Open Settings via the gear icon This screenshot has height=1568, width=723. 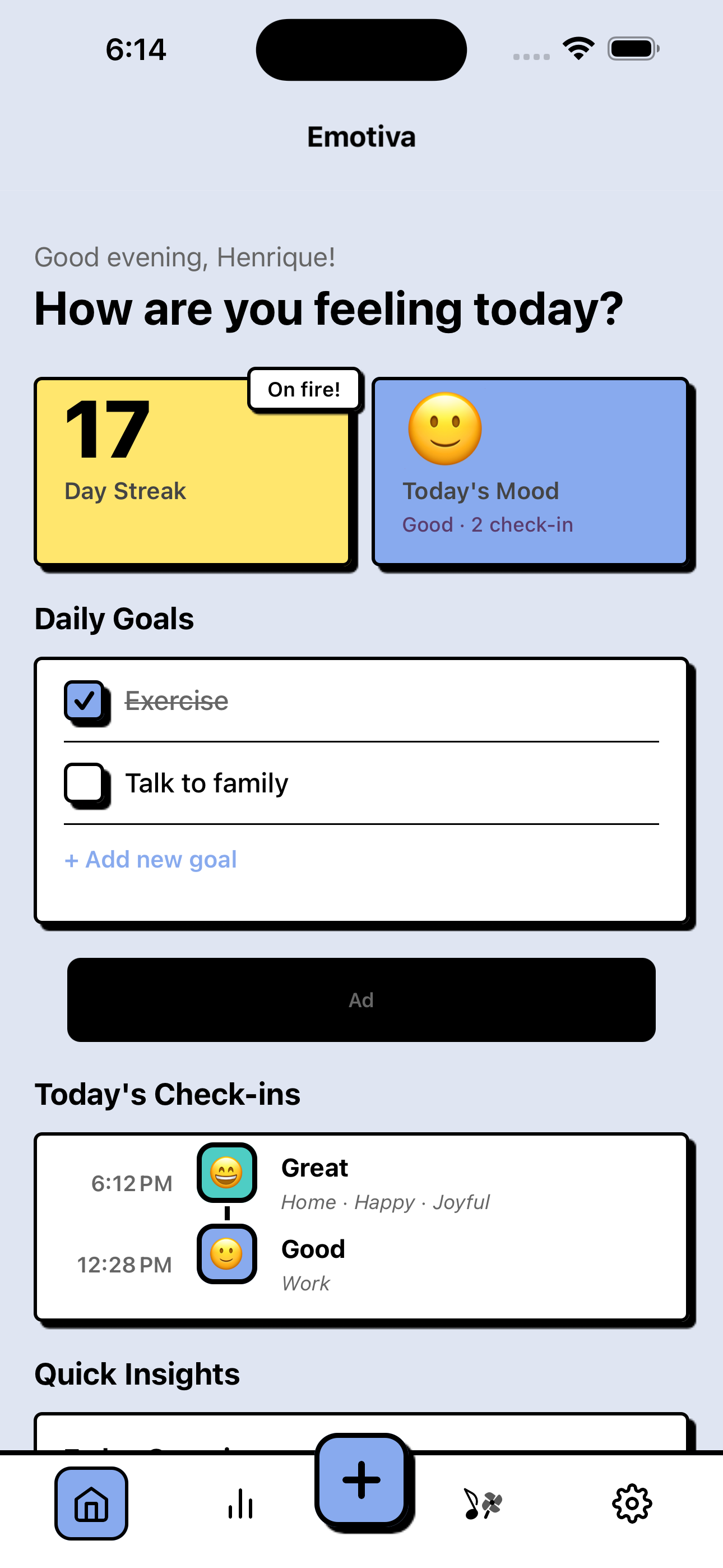click(x=632, y=1502)
